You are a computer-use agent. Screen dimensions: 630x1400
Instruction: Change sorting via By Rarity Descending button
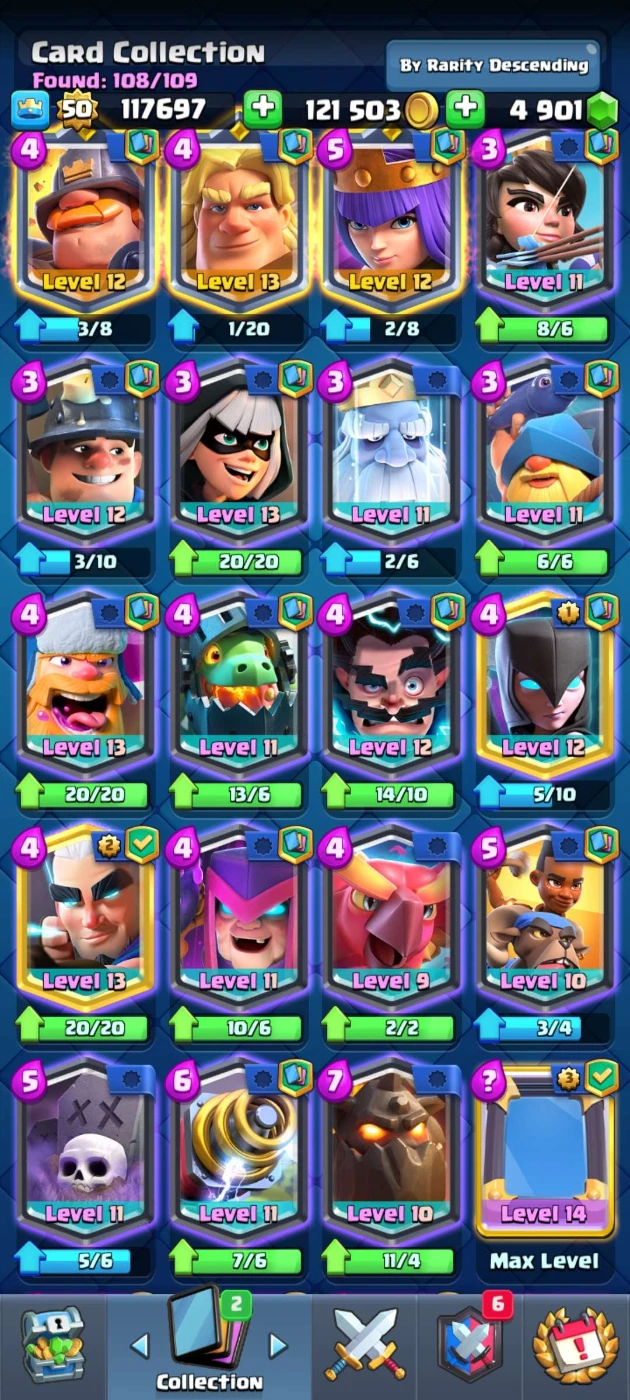coord(494,66)
